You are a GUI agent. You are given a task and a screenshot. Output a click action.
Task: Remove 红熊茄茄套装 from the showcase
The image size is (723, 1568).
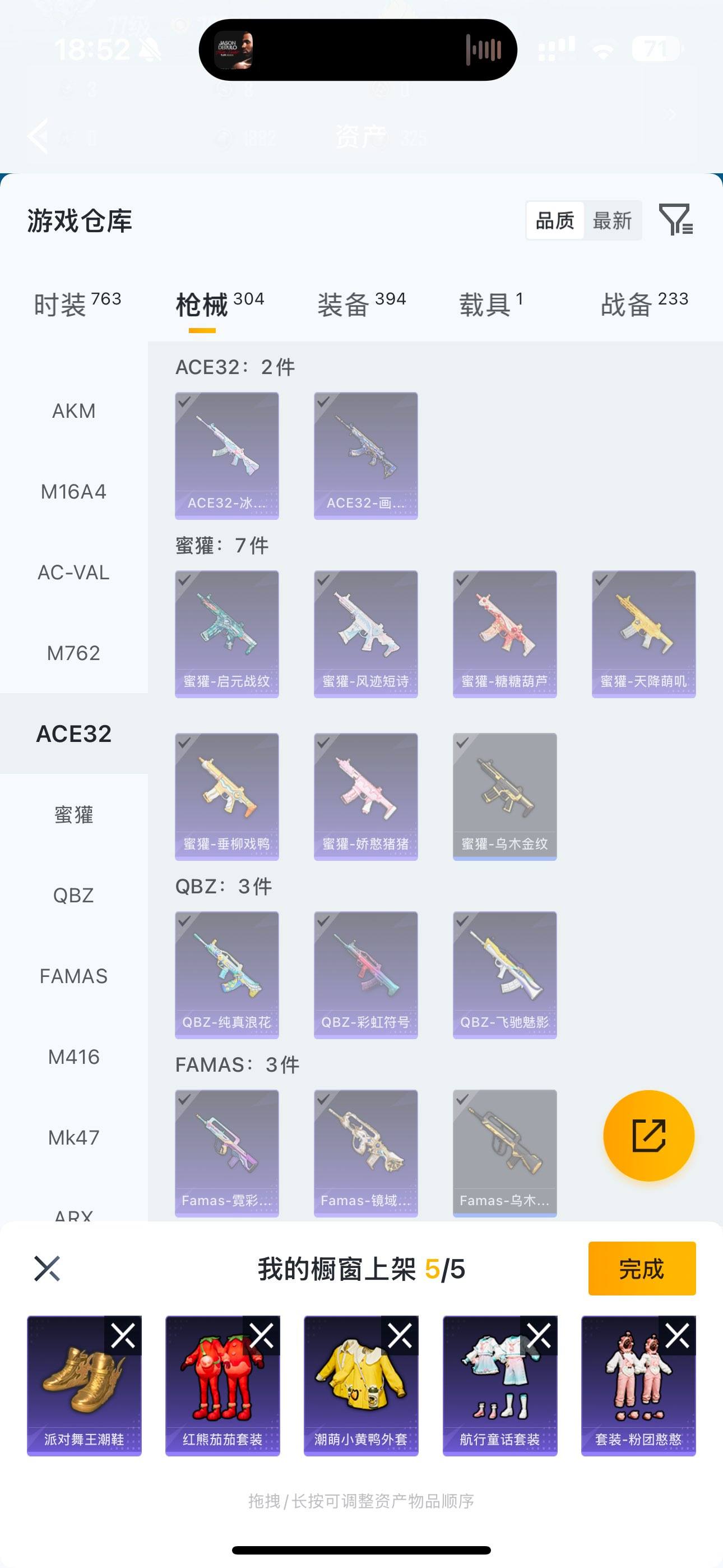click(262, 1336)
